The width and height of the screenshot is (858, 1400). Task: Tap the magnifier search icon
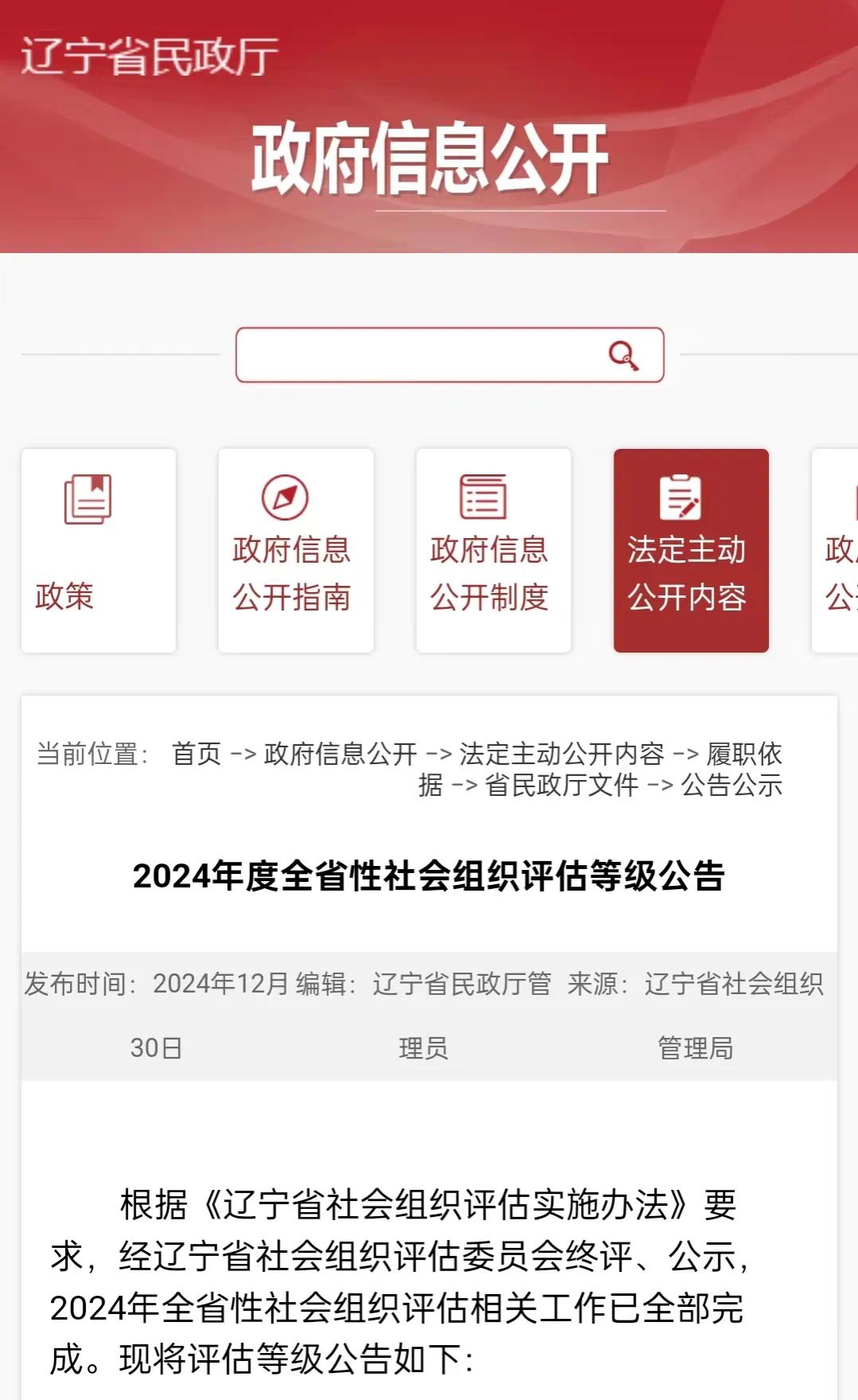[x=623, y=355]
